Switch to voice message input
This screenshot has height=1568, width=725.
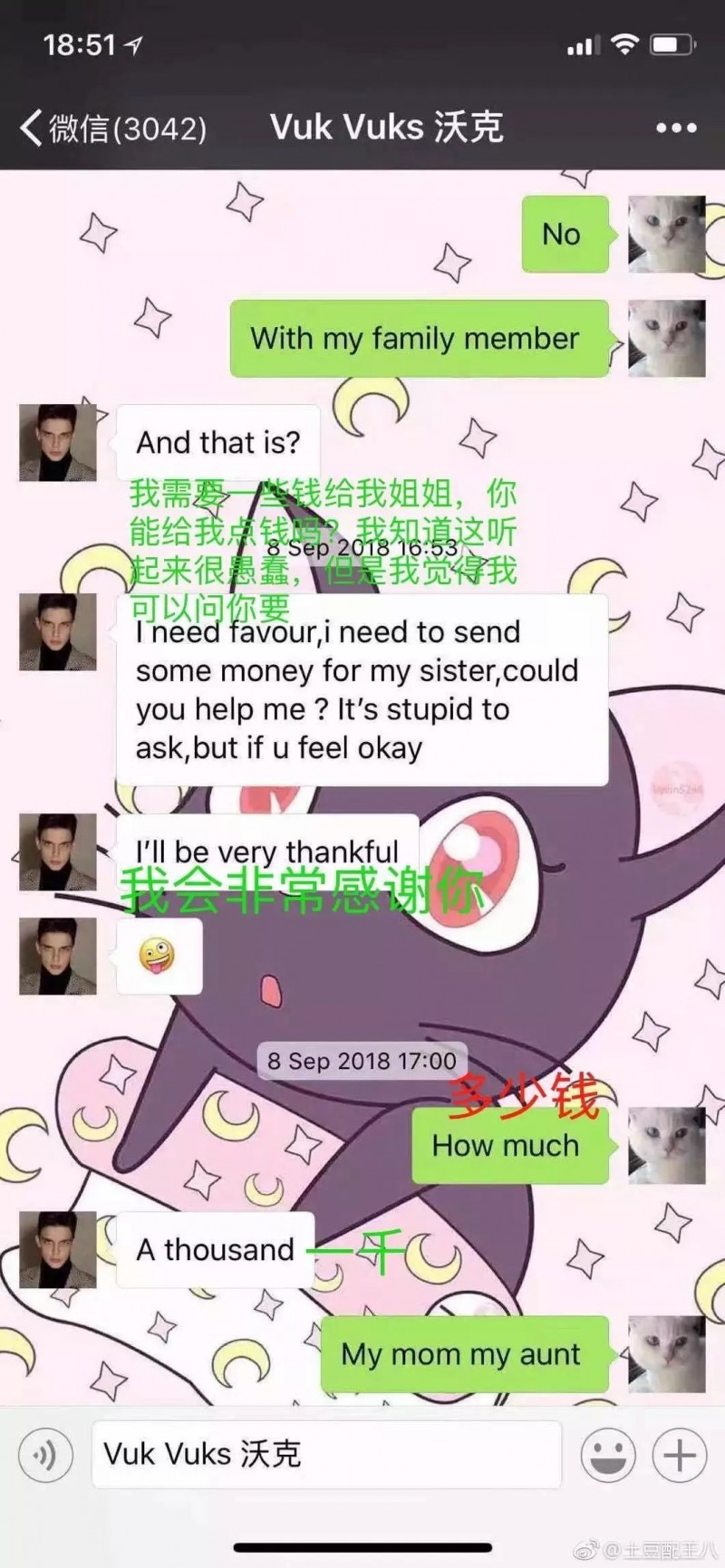pos(45,1455)
